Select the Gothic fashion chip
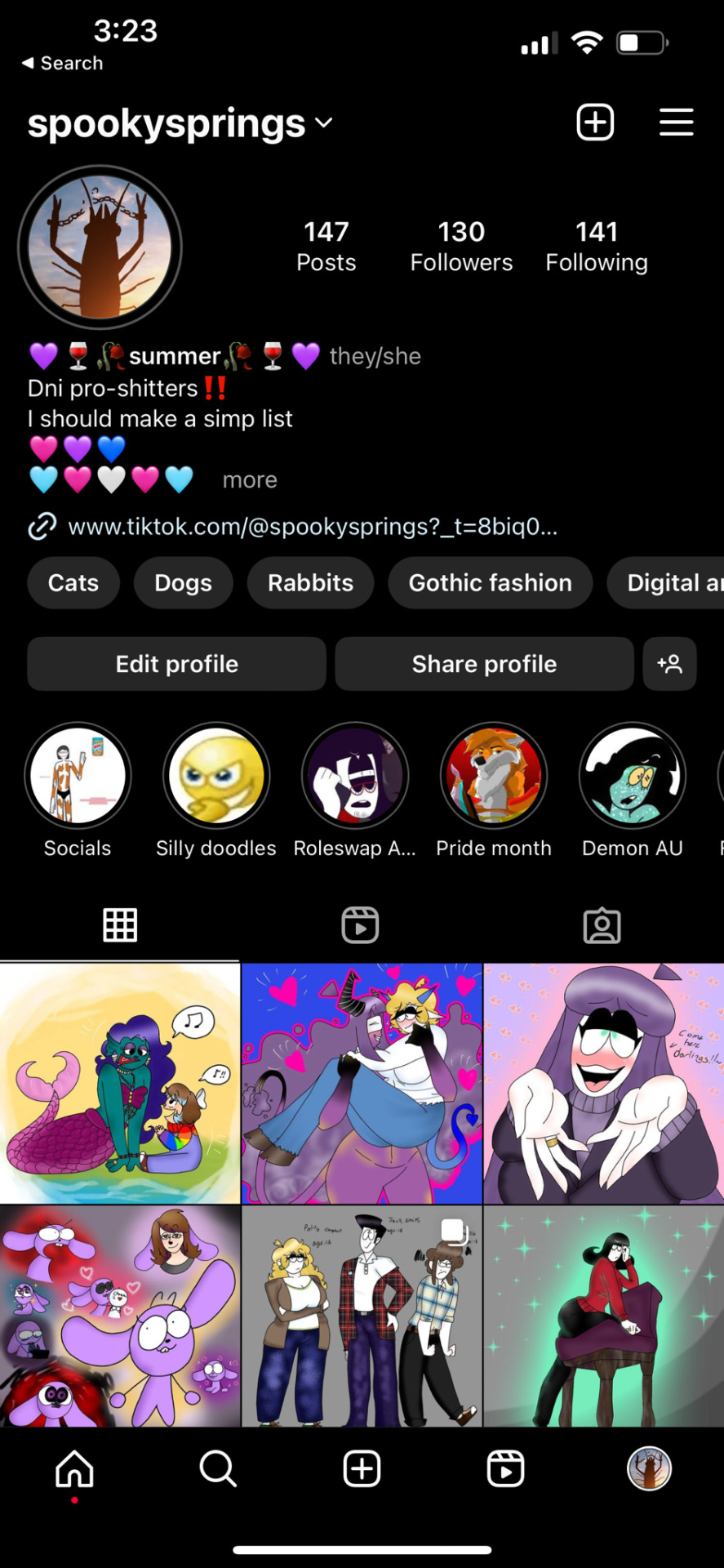 pyautogui.click(x=490, y=583)
